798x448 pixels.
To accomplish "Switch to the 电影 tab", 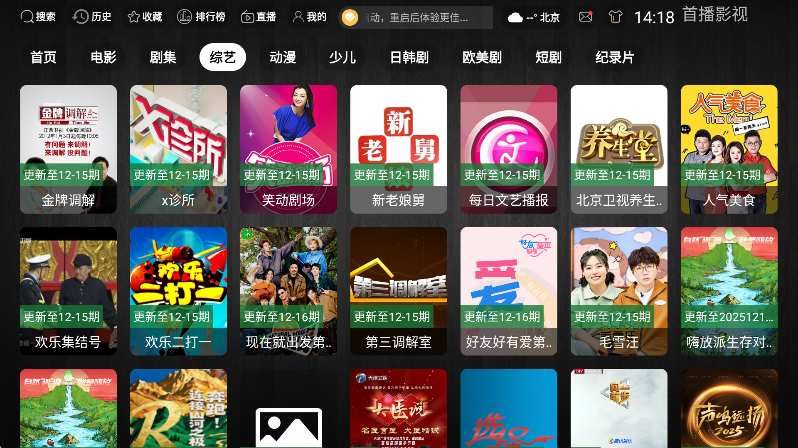I will tap(103, 57).
